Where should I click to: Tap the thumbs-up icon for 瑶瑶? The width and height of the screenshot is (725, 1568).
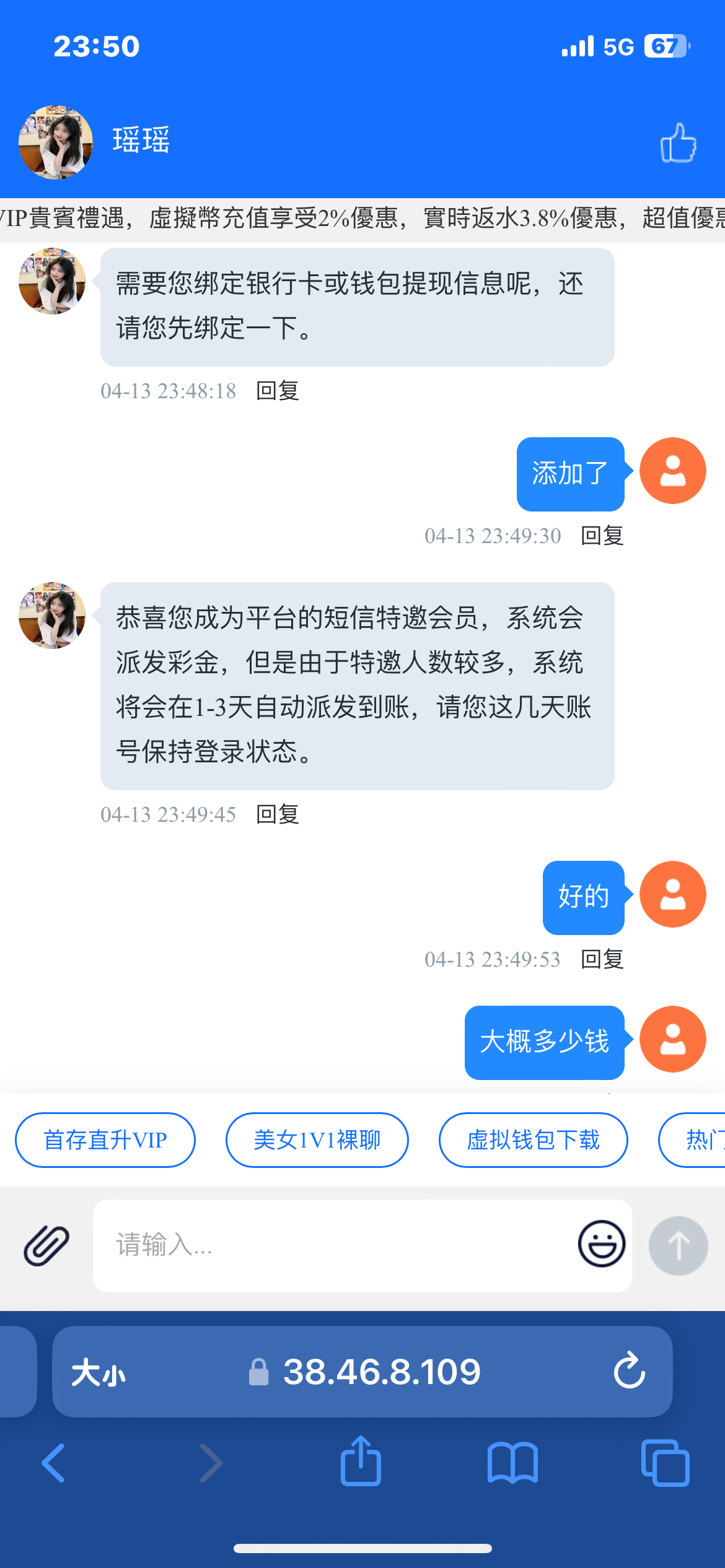click(678, 142)
